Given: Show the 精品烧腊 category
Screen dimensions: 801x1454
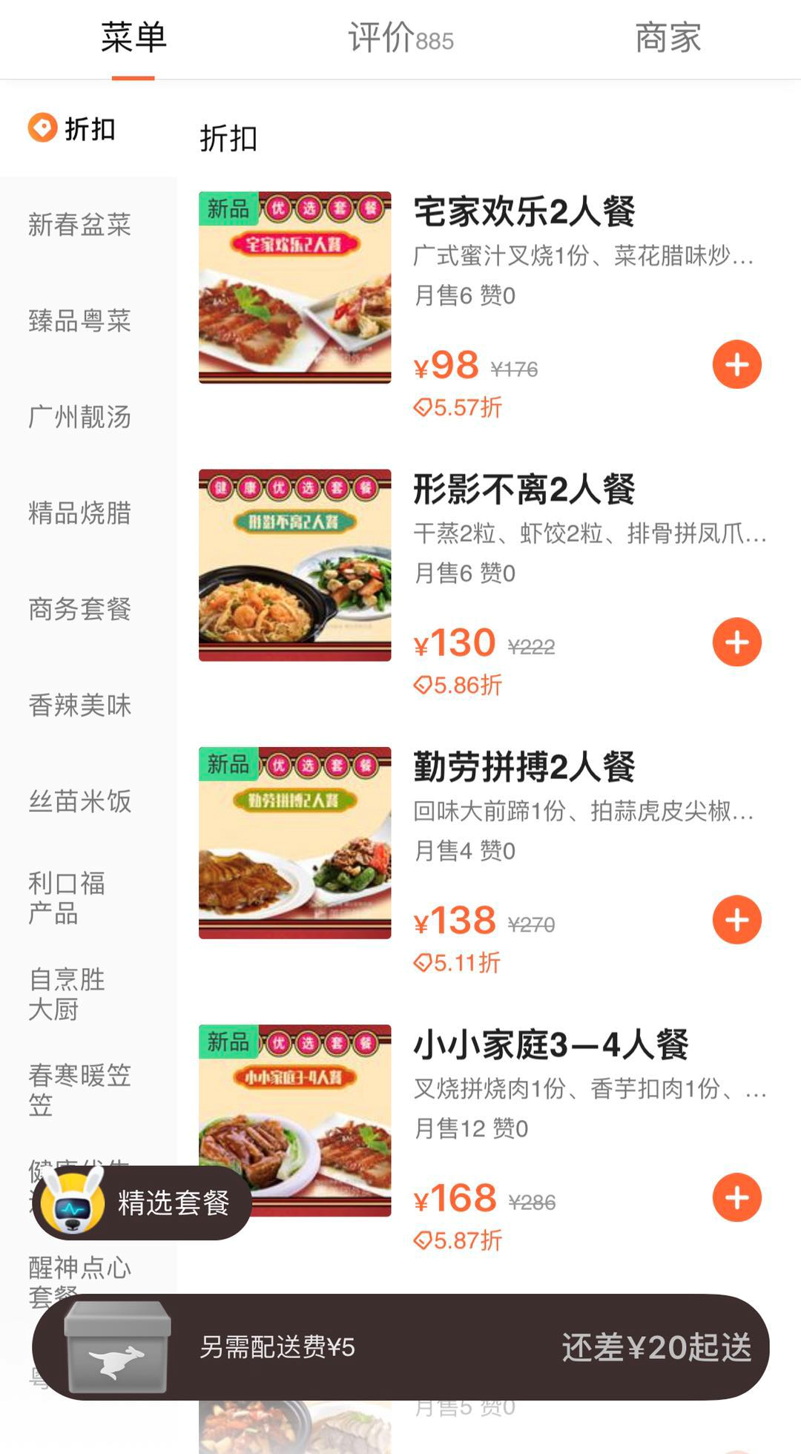Looking at the screenshot, I should tap(80, 513).
